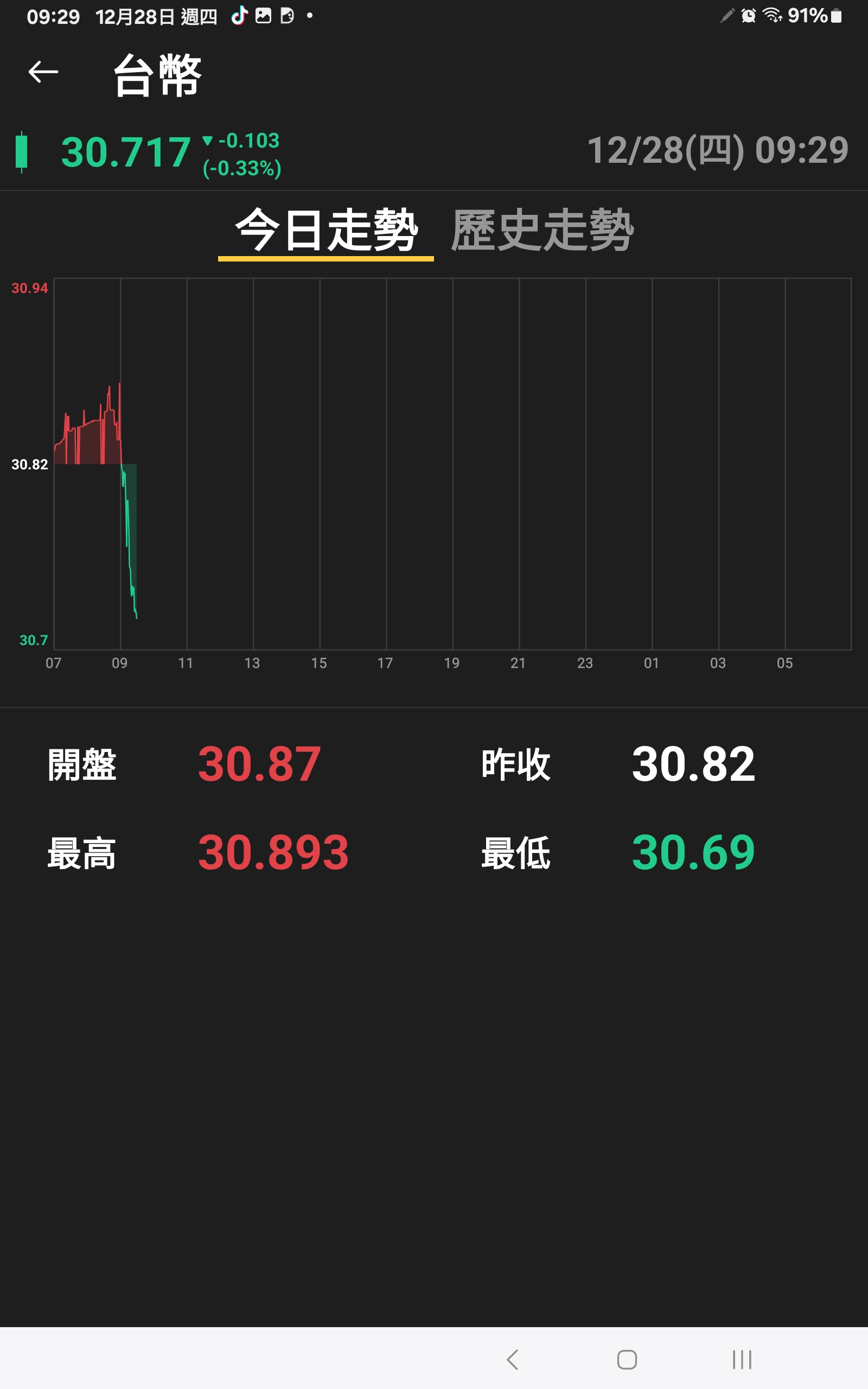This screenshot has width=868, height=1389.
Task: Switch to the 歷史走勢 tab
Action: [542, 231]
